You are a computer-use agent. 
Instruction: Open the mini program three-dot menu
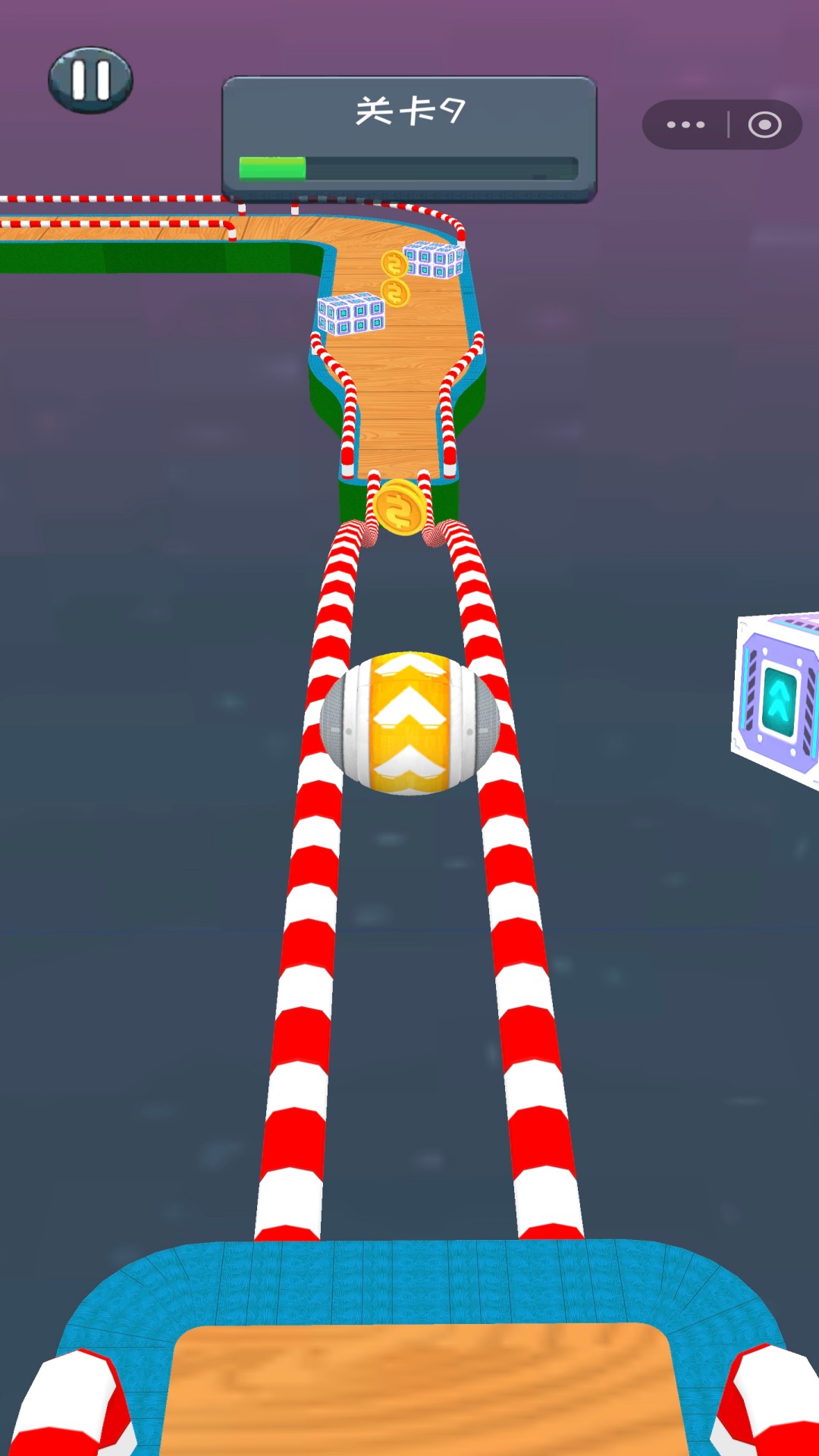pos(686,124)
